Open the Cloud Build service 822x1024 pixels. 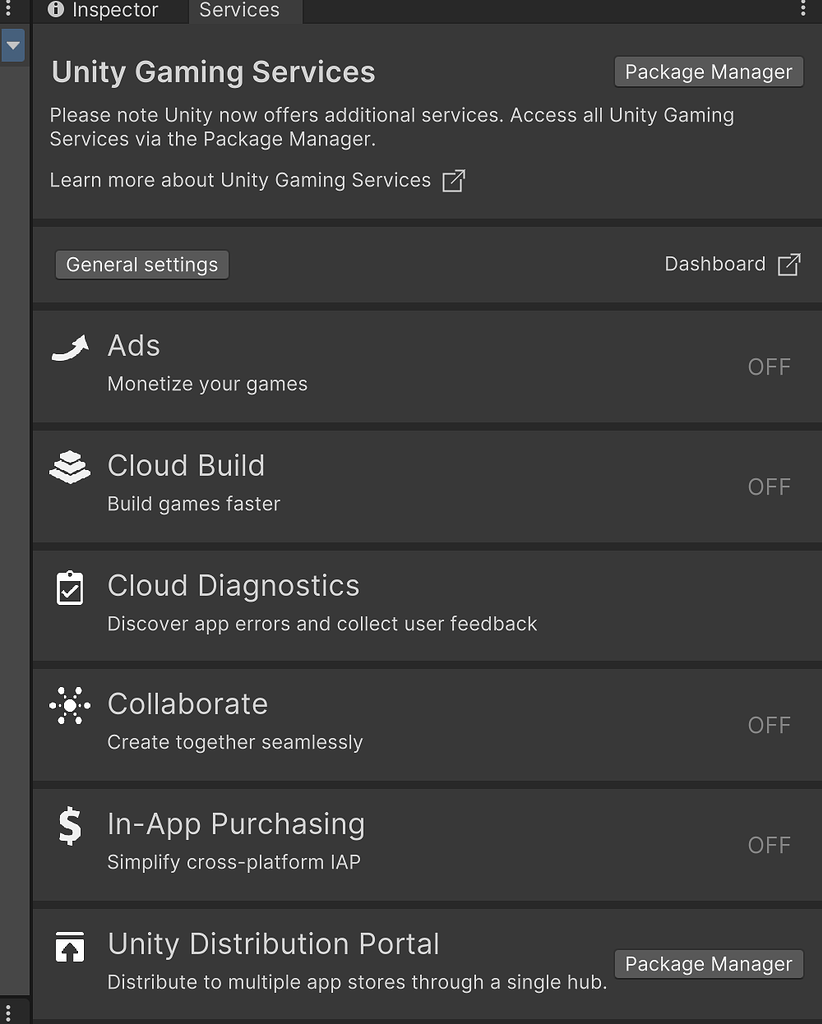tap(186, 466)
